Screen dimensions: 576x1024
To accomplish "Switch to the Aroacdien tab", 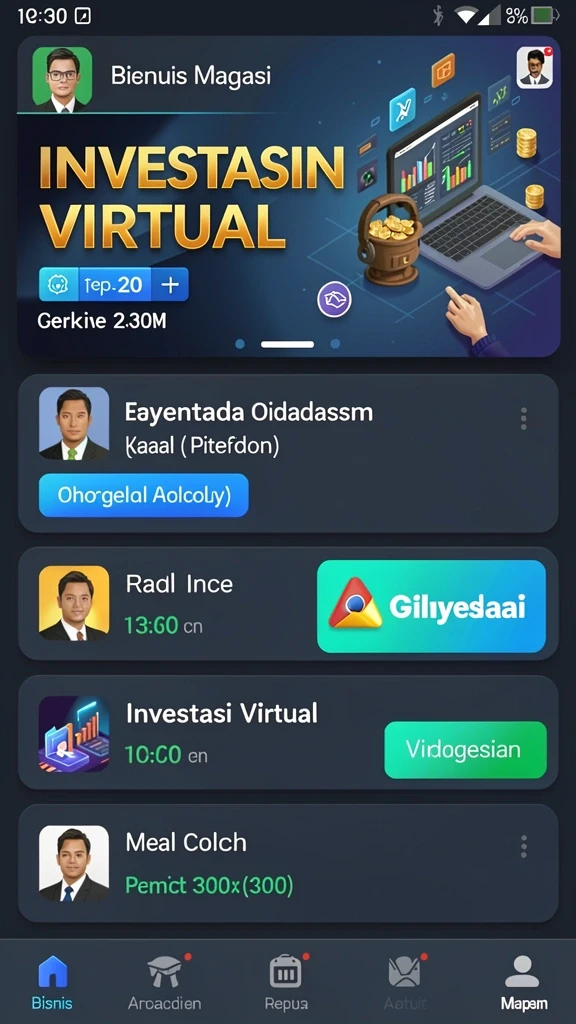I will [165, 982].
